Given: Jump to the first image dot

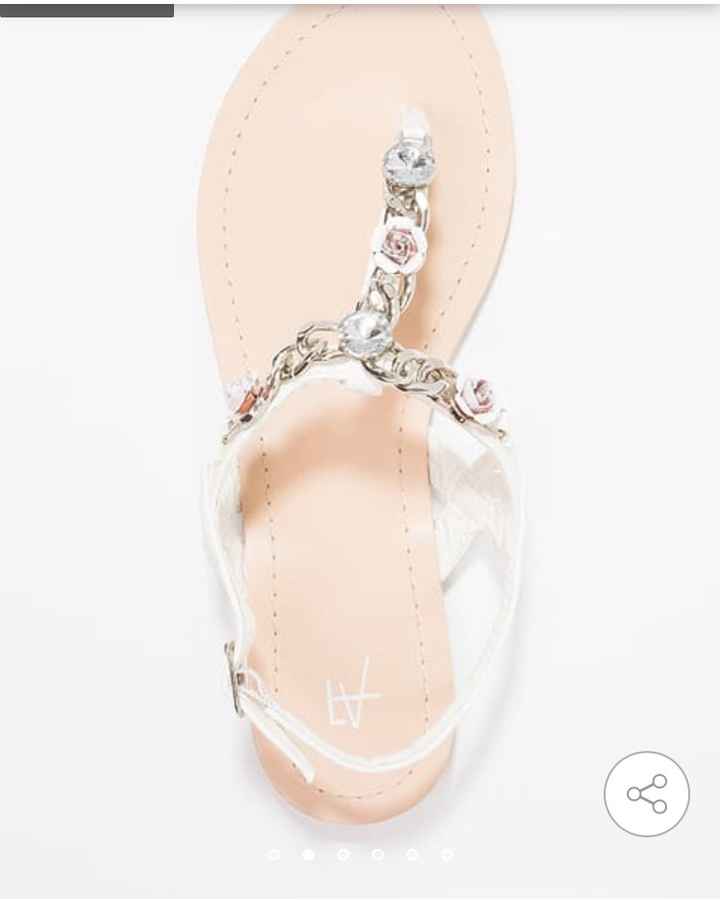Looking at the screenshot, I should (274, 854).
